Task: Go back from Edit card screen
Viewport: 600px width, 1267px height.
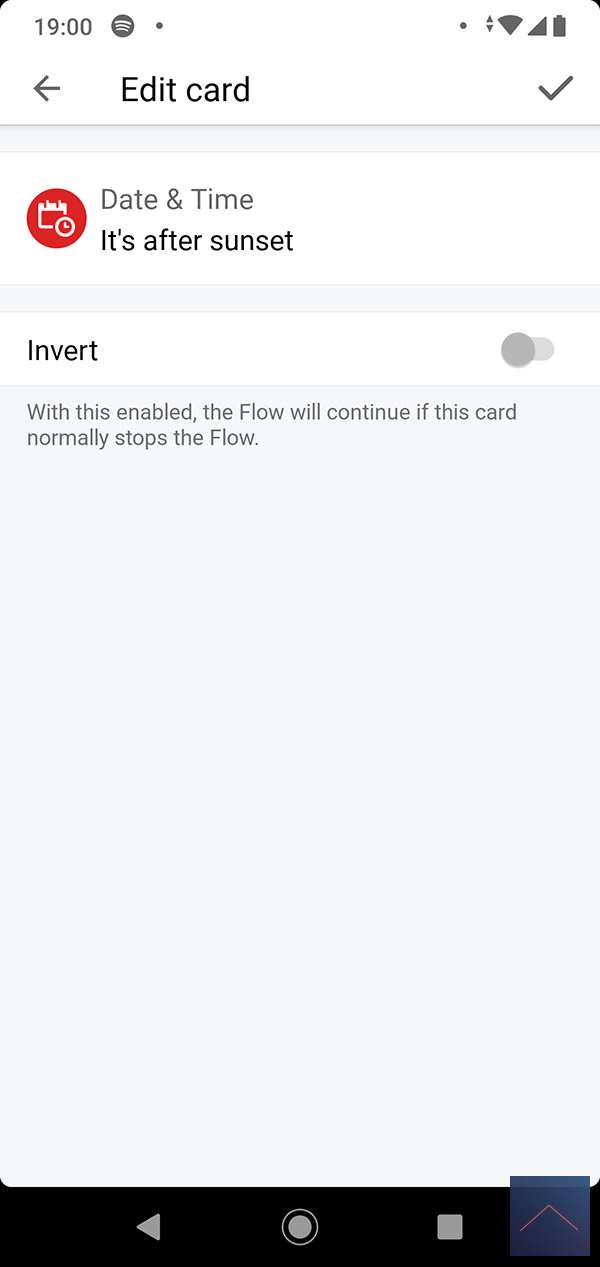Action: [x=47, y=89]
